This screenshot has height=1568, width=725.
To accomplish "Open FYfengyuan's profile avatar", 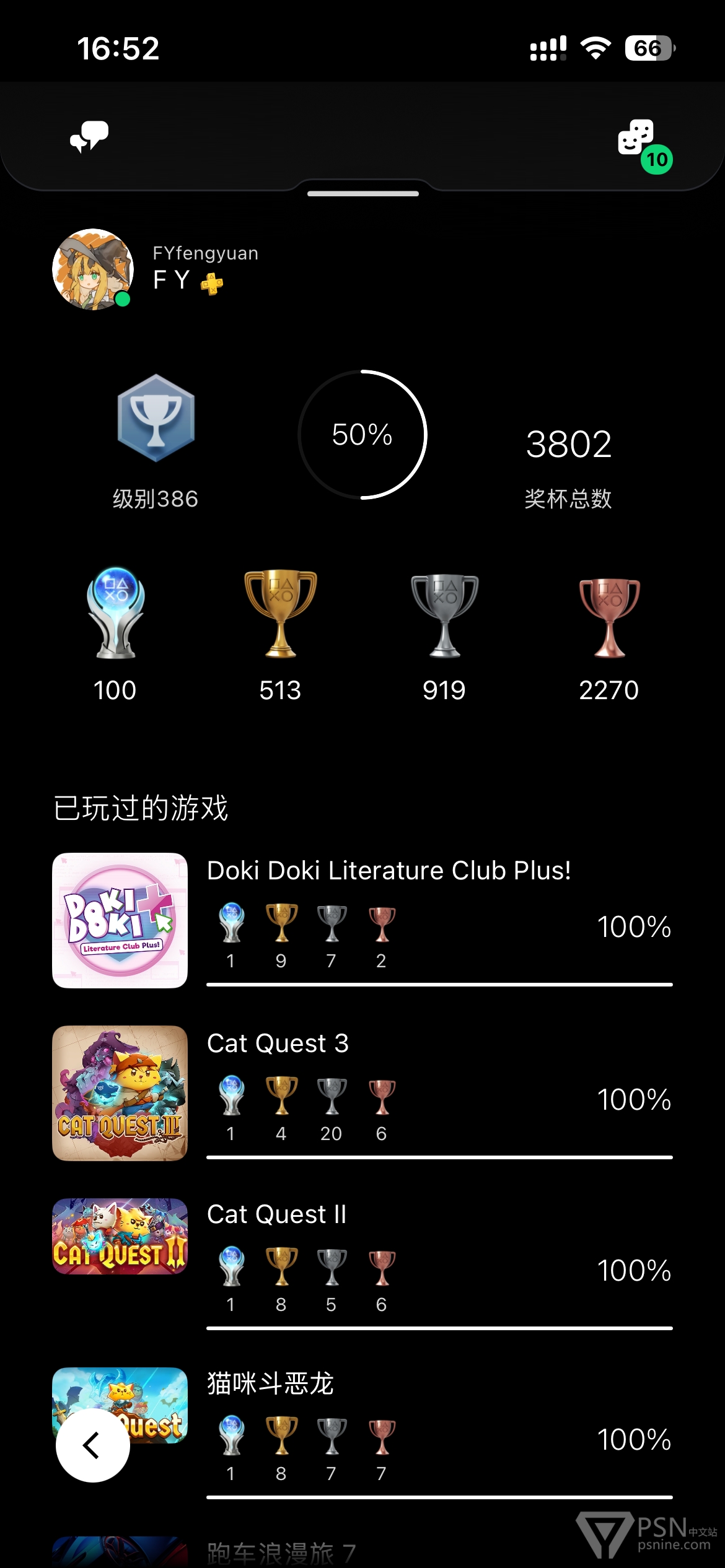I will (93, 269).
